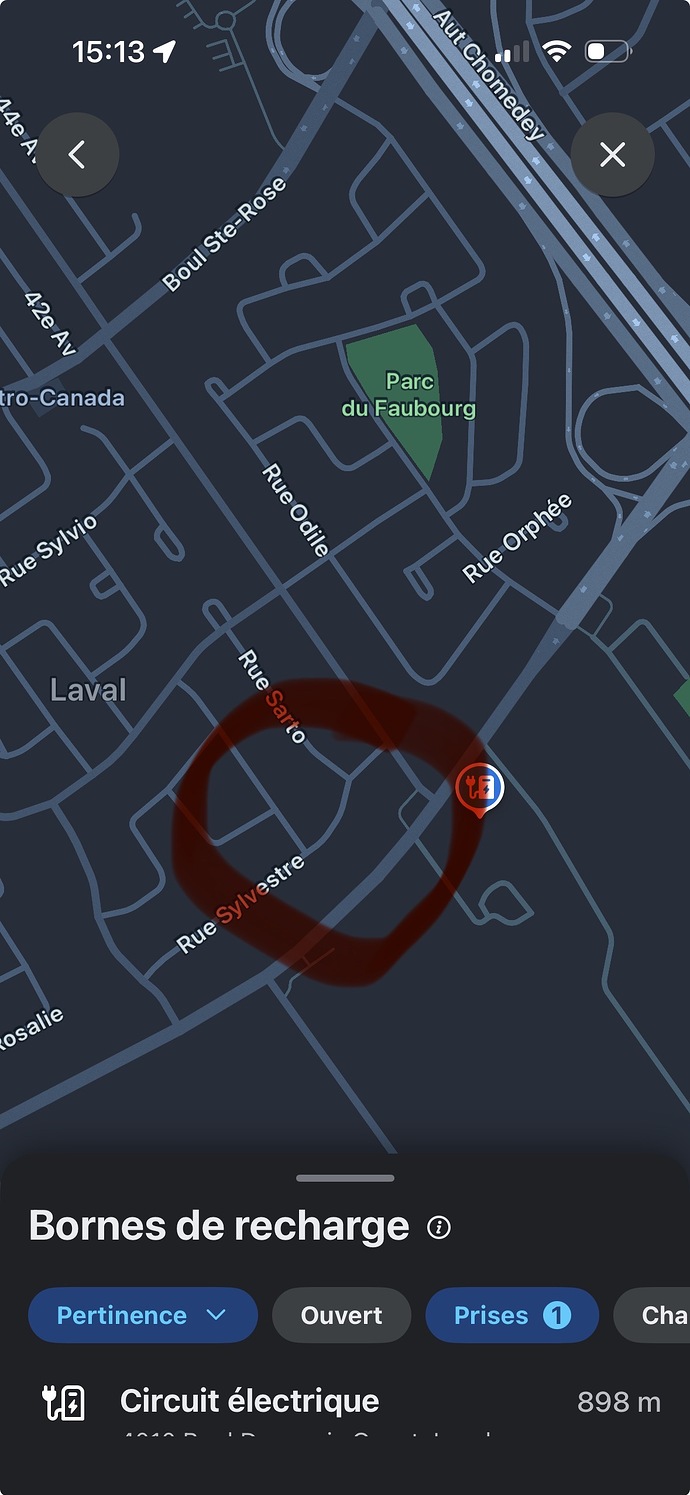
Task: Go back with the arrow button
Action: coord(78,155)
